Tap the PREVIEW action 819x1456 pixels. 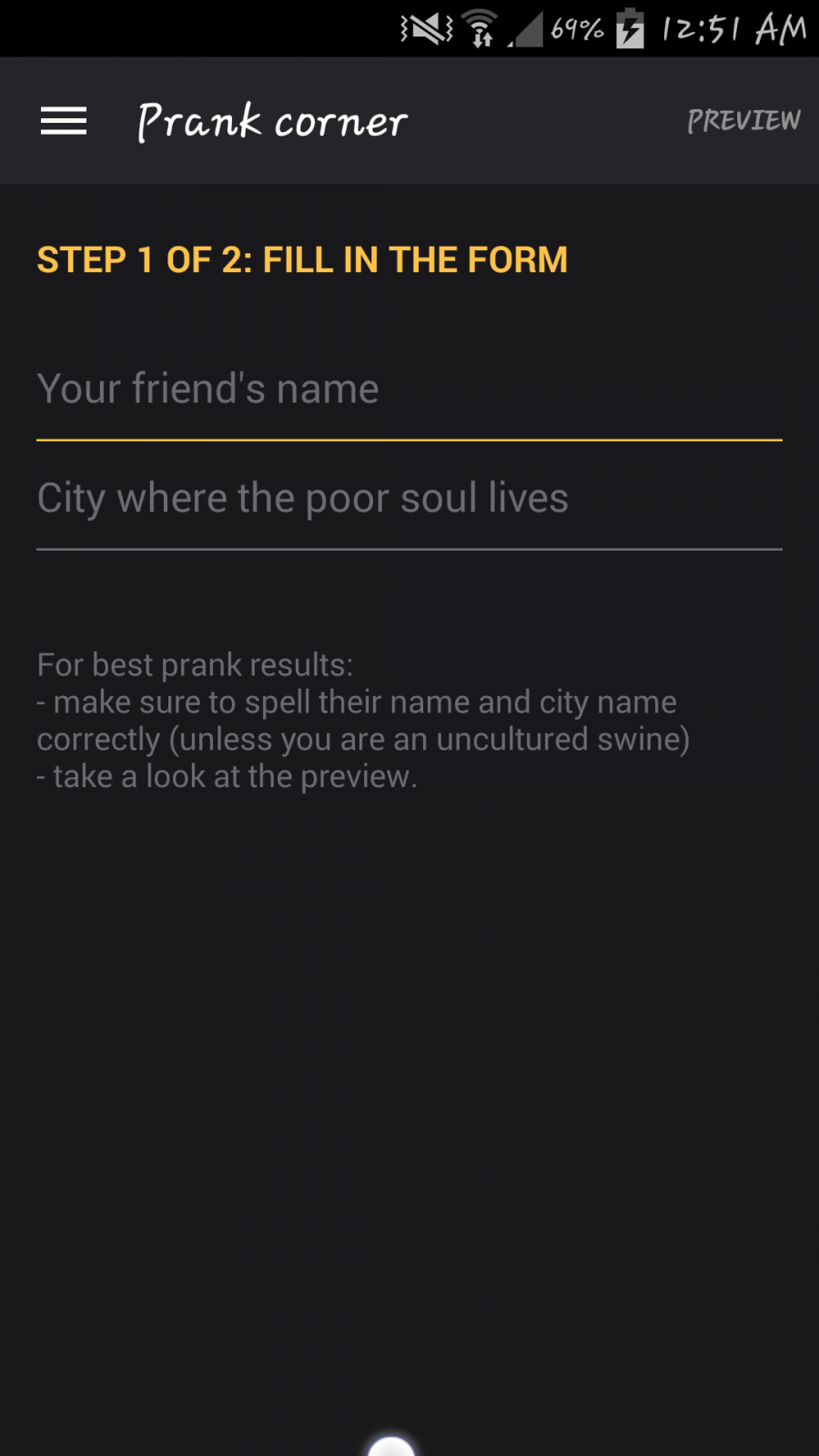(x=743, y=121)
